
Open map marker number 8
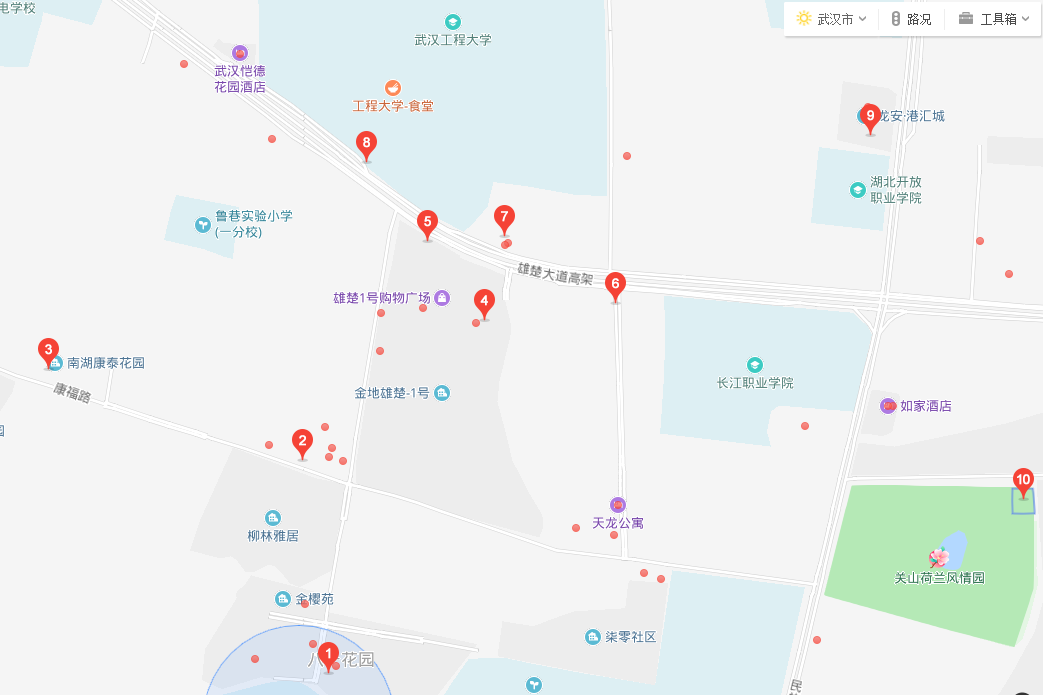tap(367, 144)
